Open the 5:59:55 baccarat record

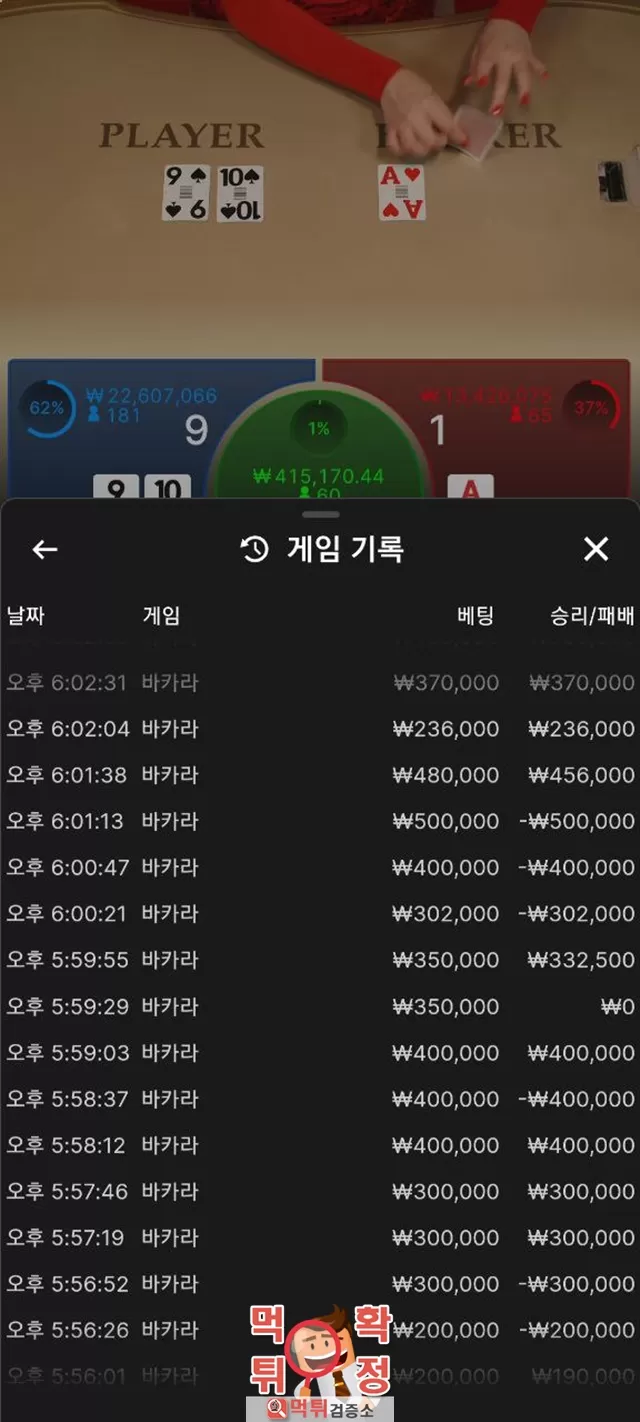point(320,960)
